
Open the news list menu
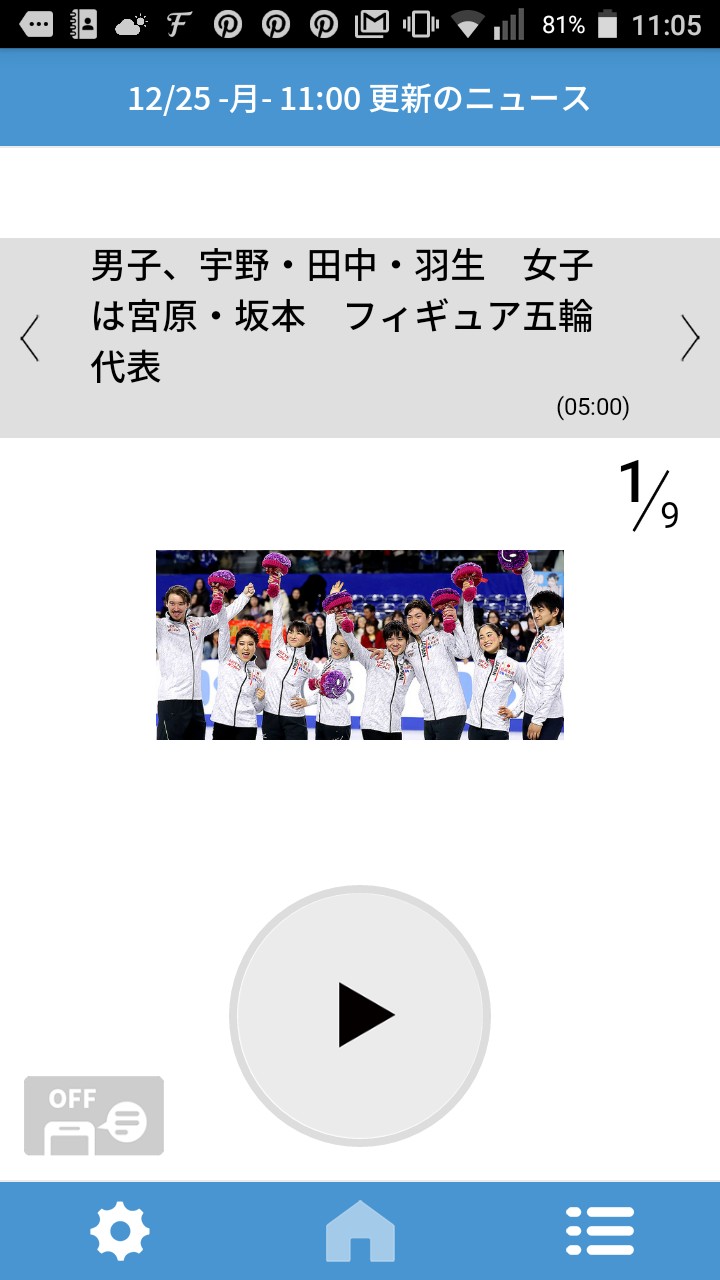click(x=600, y=1232)
